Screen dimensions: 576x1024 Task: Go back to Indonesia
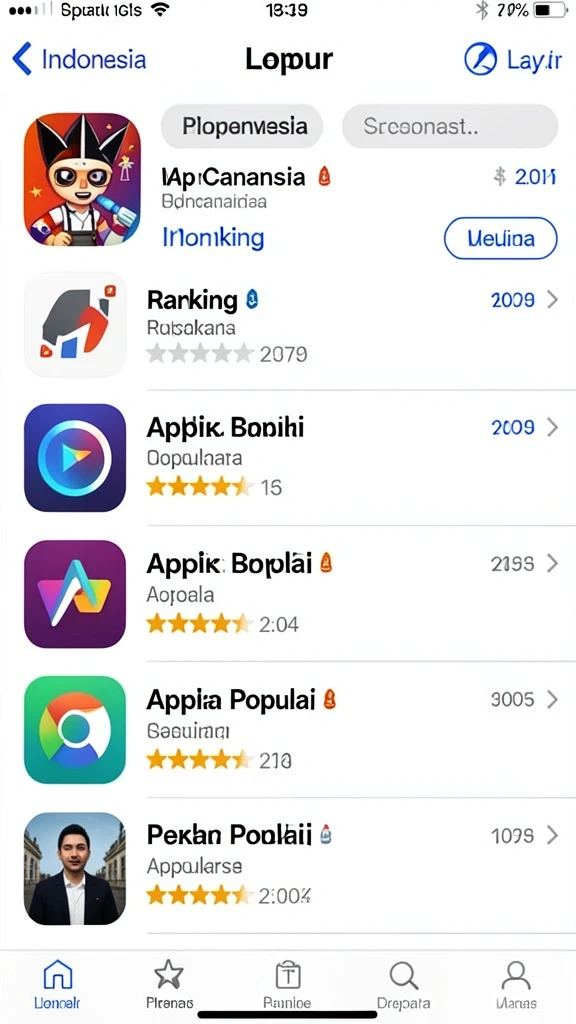pos(79,59)
